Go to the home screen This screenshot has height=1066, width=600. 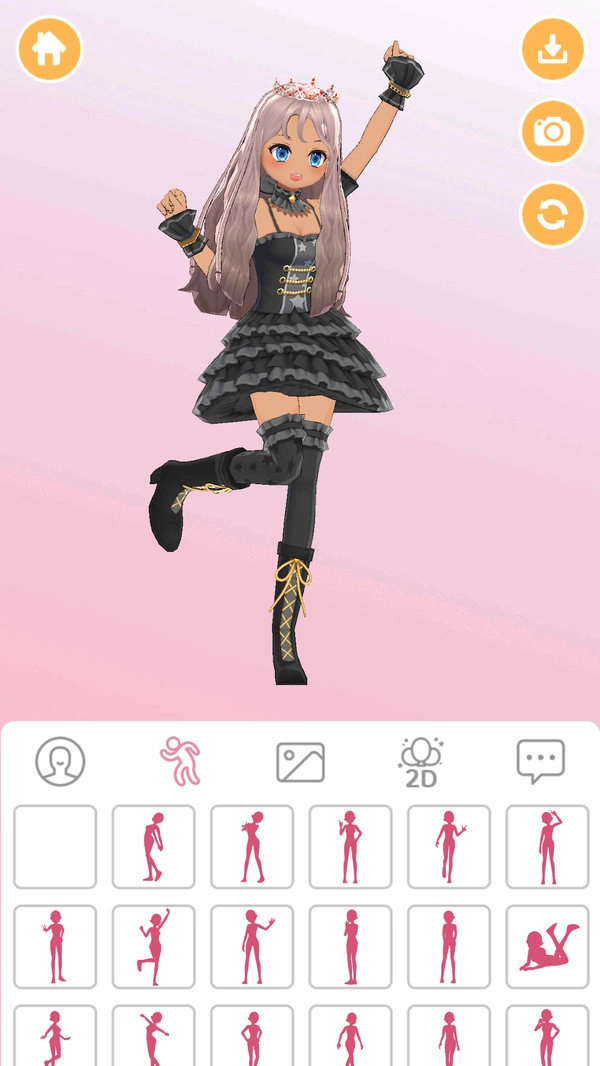point(49,49)
